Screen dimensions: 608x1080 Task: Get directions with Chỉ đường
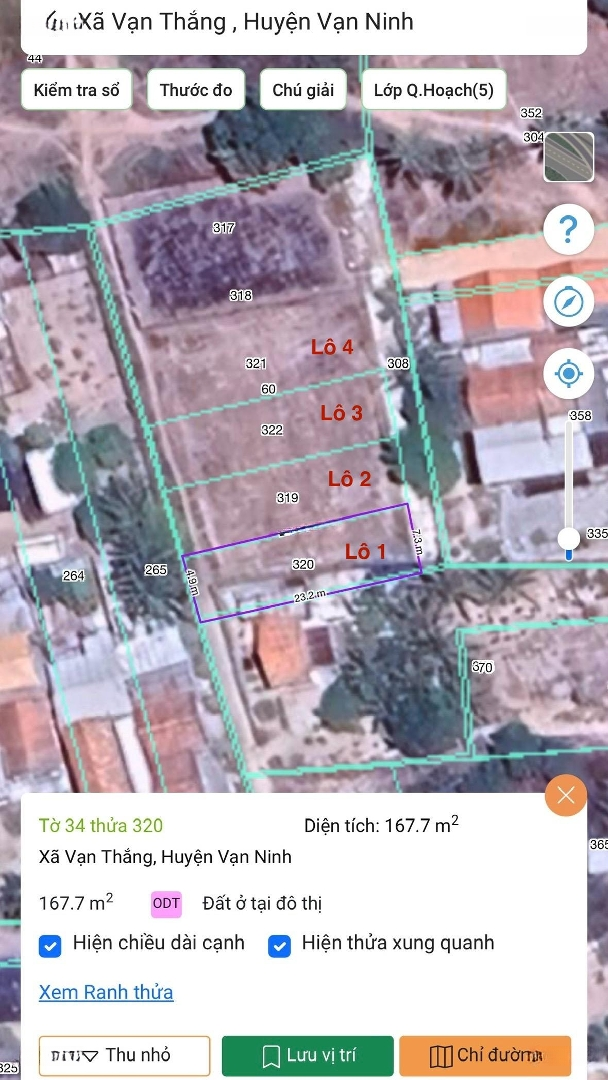(485, 1055)
